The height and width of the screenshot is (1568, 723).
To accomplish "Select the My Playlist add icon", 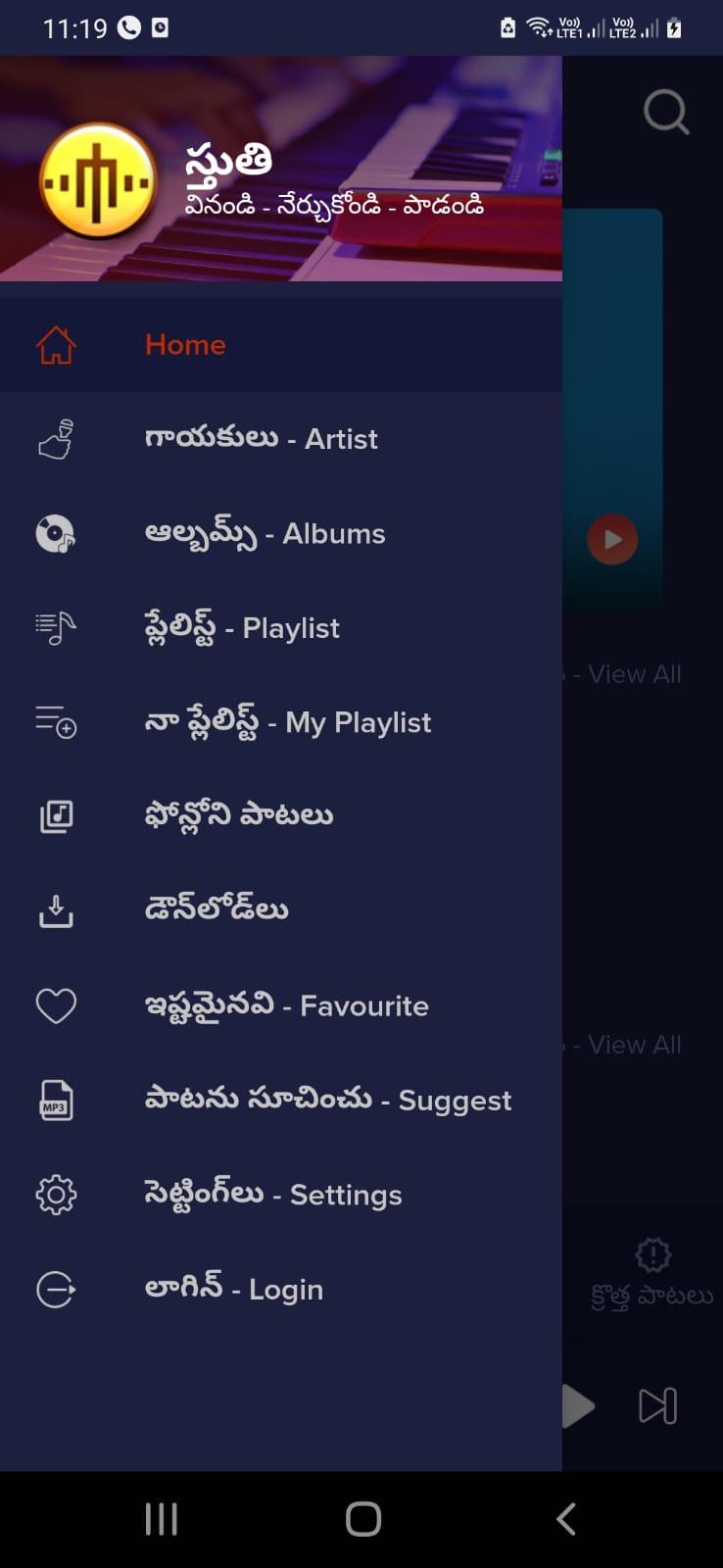I will [x=56, y=722].
